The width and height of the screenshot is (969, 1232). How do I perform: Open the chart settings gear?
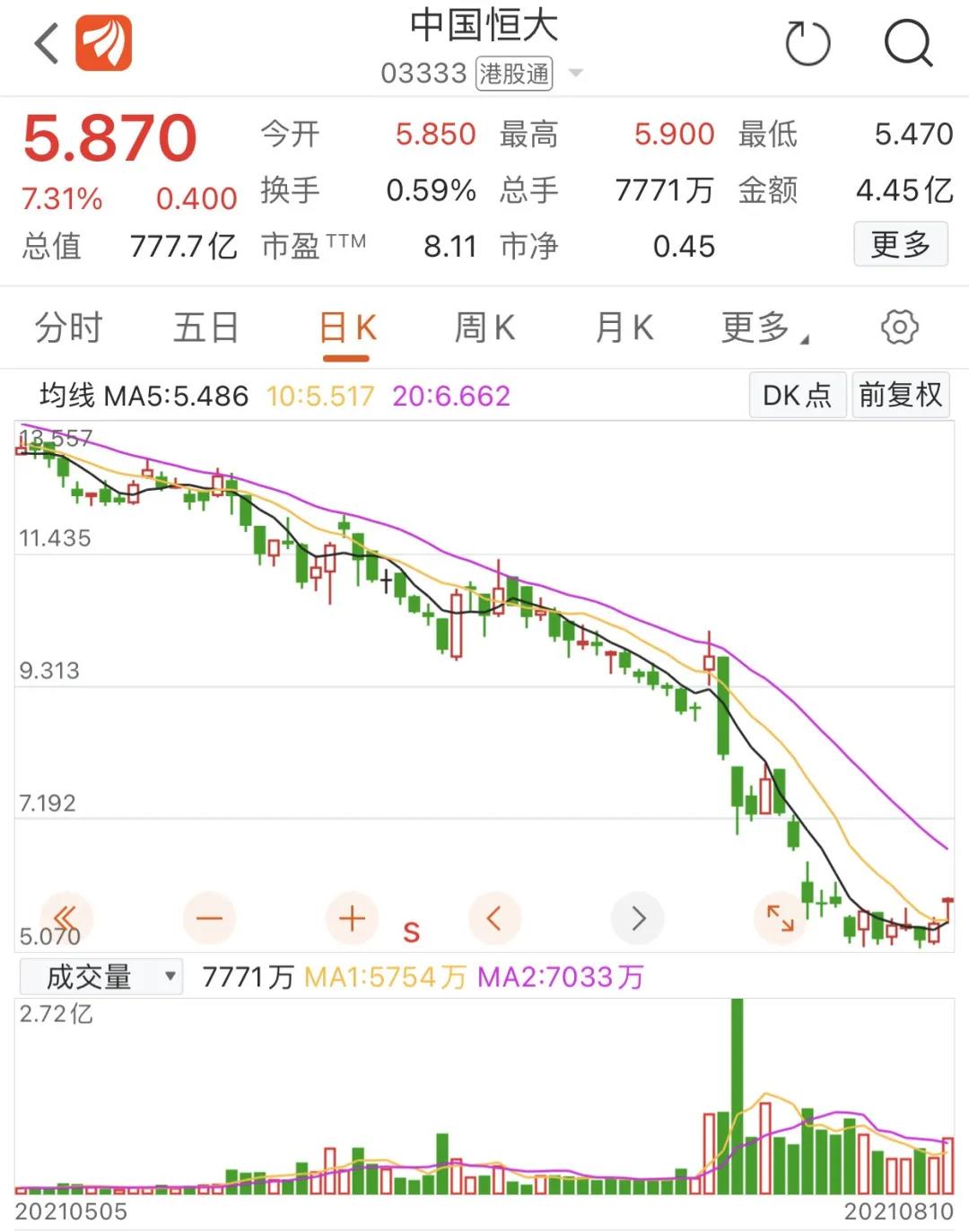coord(899,328)
